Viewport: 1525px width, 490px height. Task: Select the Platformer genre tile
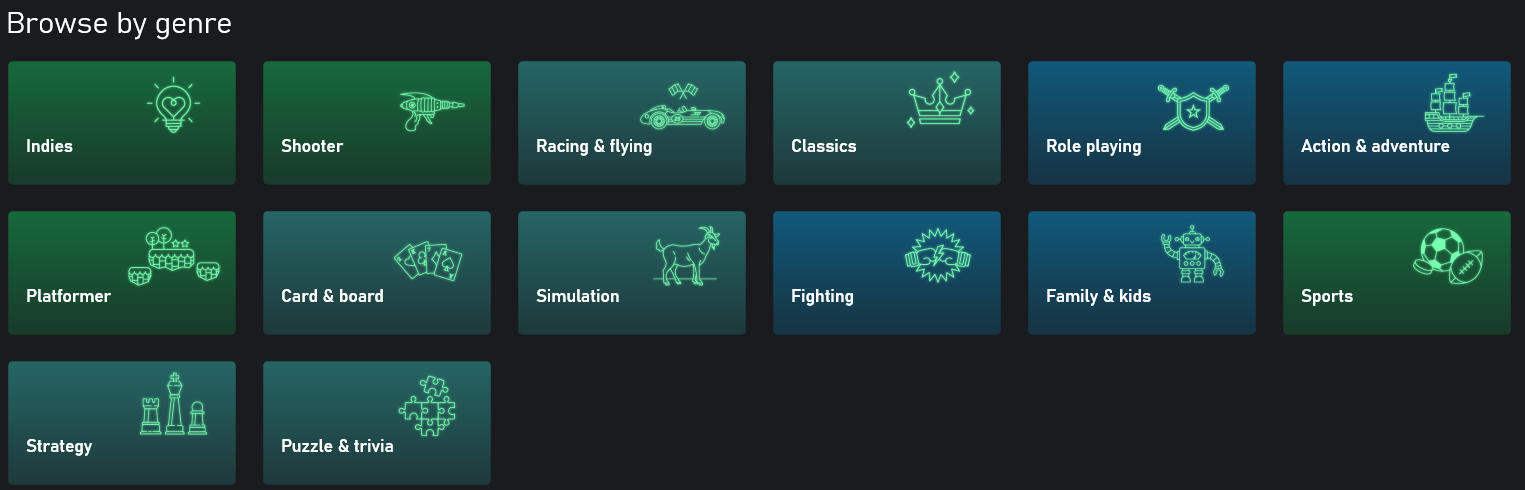[x=121, y=273]
